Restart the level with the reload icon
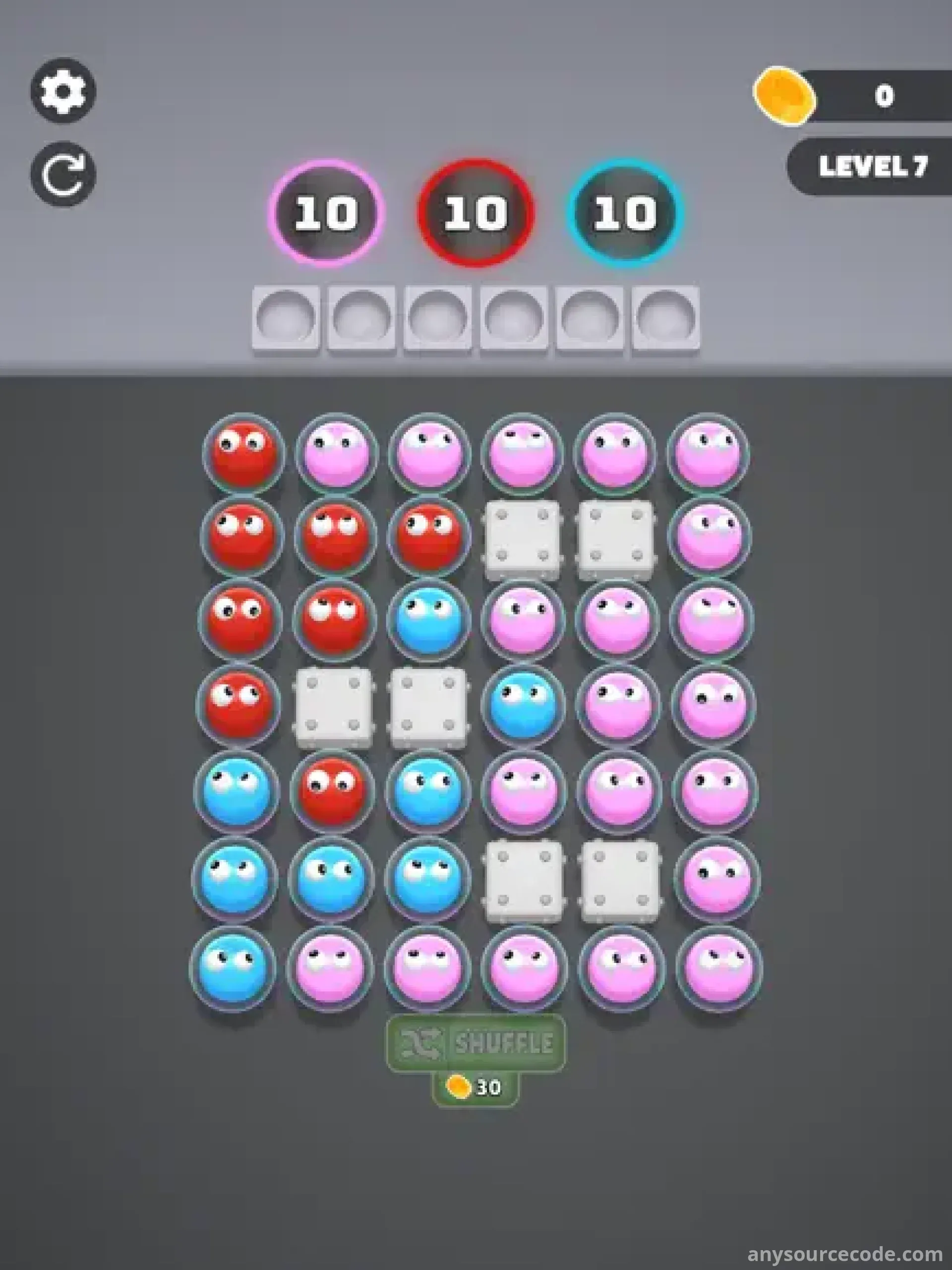This screenshot has width=952, height=1270. coord(63,174)
